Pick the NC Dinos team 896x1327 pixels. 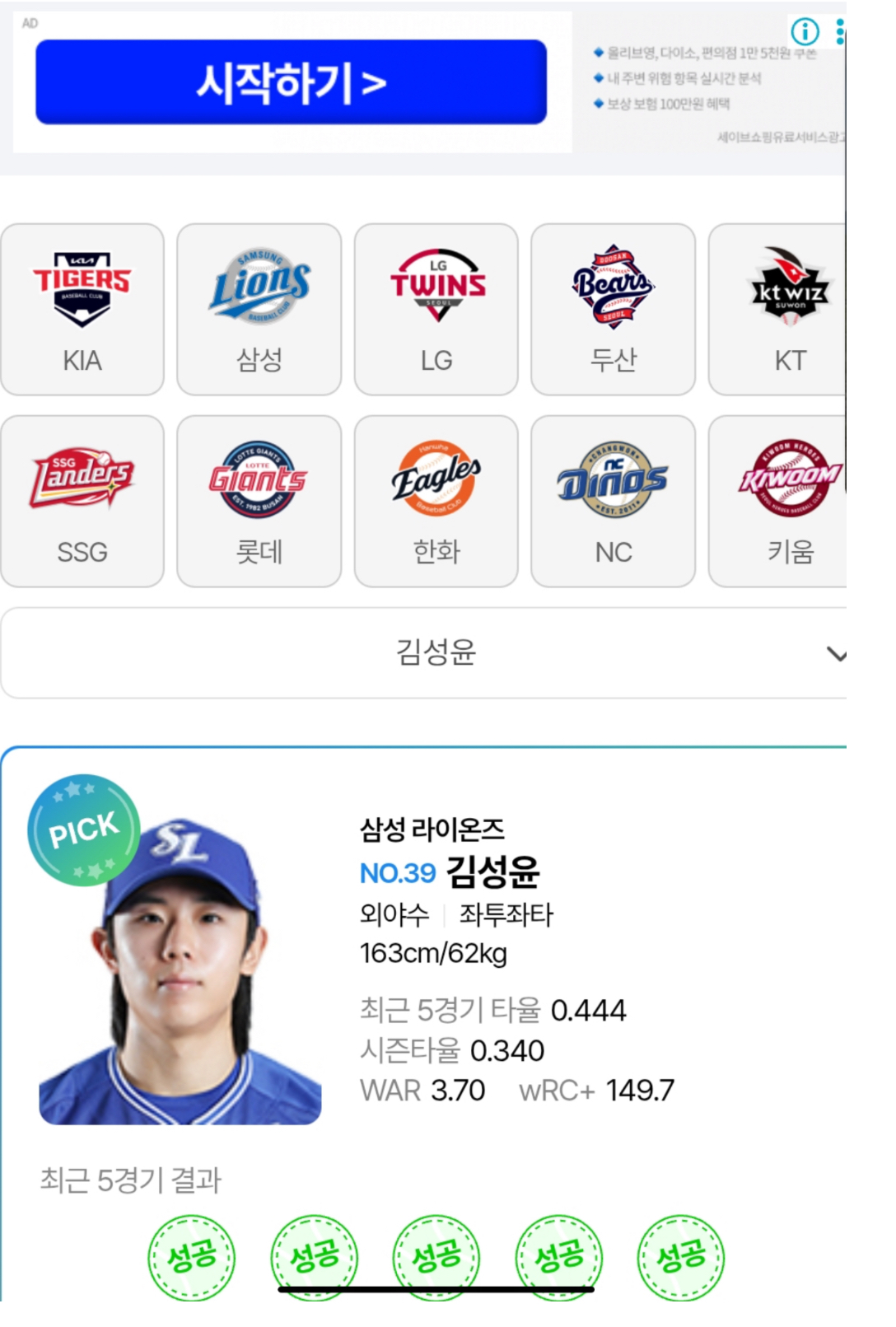coord(614,501)
